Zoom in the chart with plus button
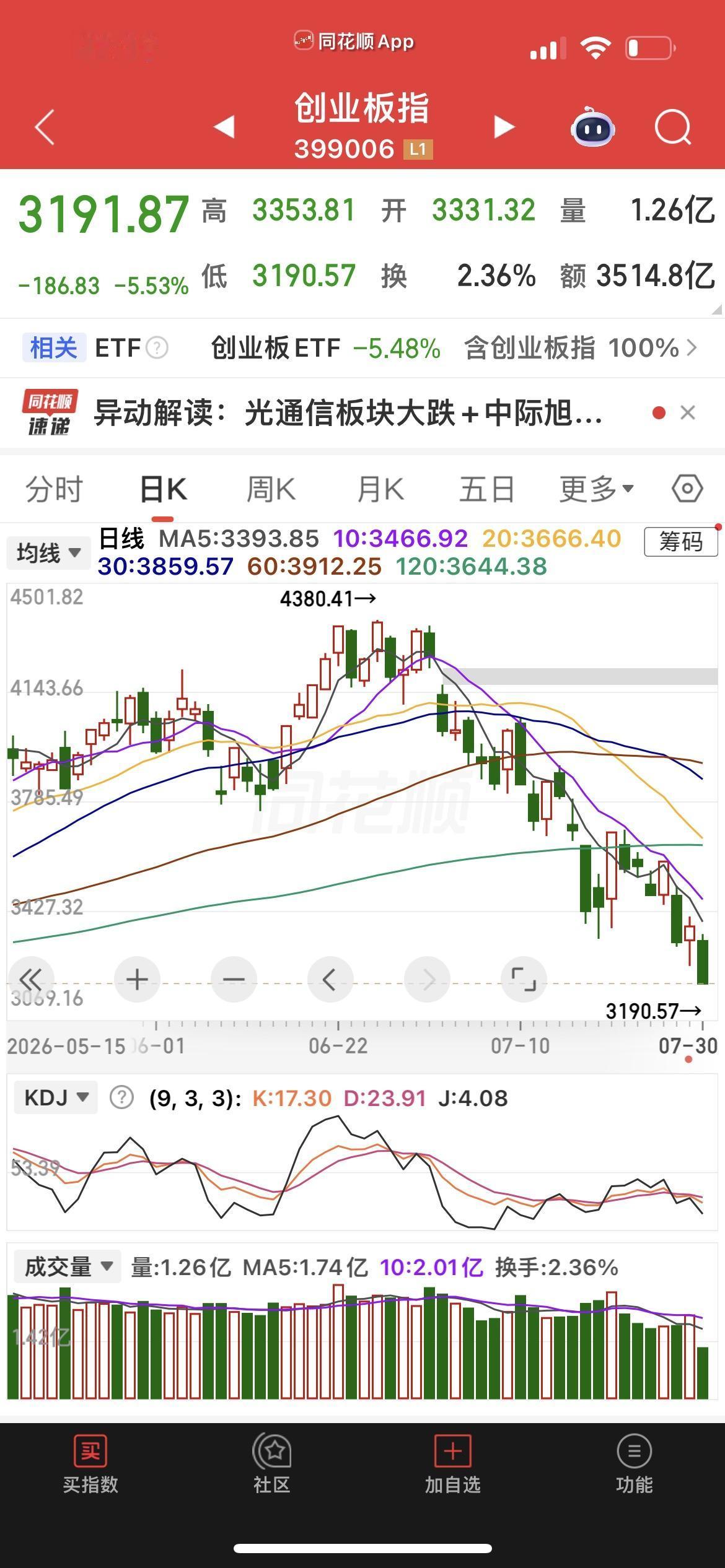The height and width of the screenshot is (1568, 725). pos(137,979)
